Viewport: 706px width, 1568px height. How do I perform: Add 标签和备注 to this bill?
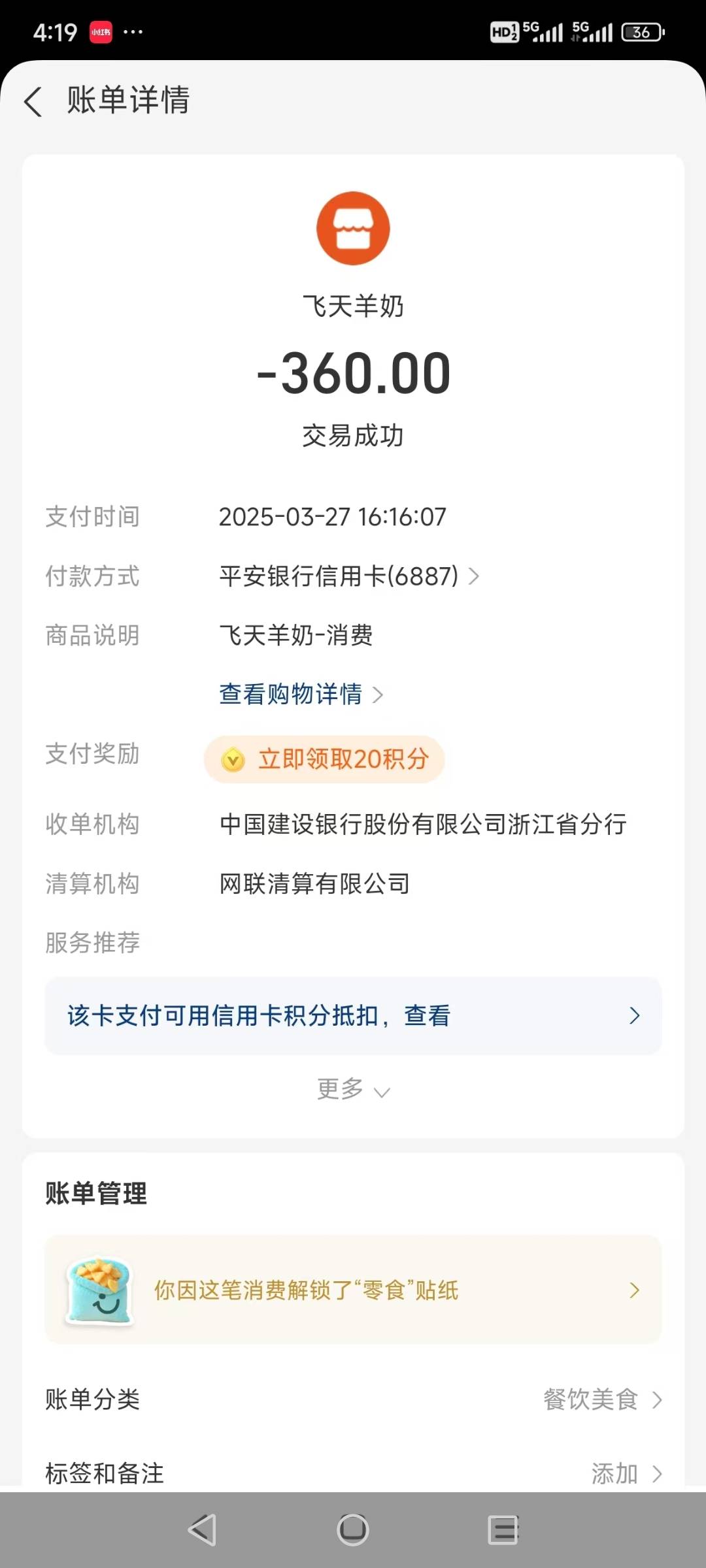tap(624, 1473)
